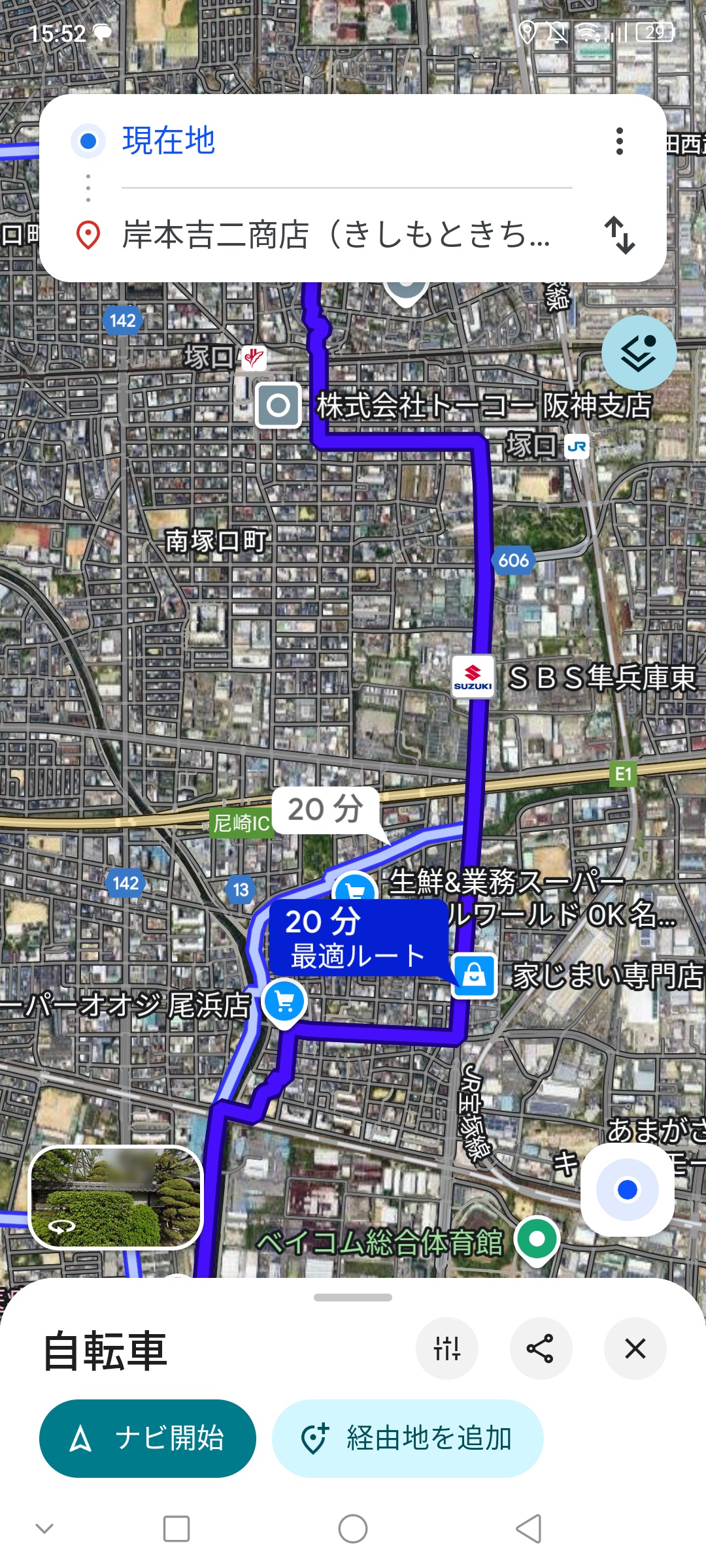The width and height of the screenshot is (706, 1568).
Task: Open the recent apps overview
Action: click(x=176, y=1529)
